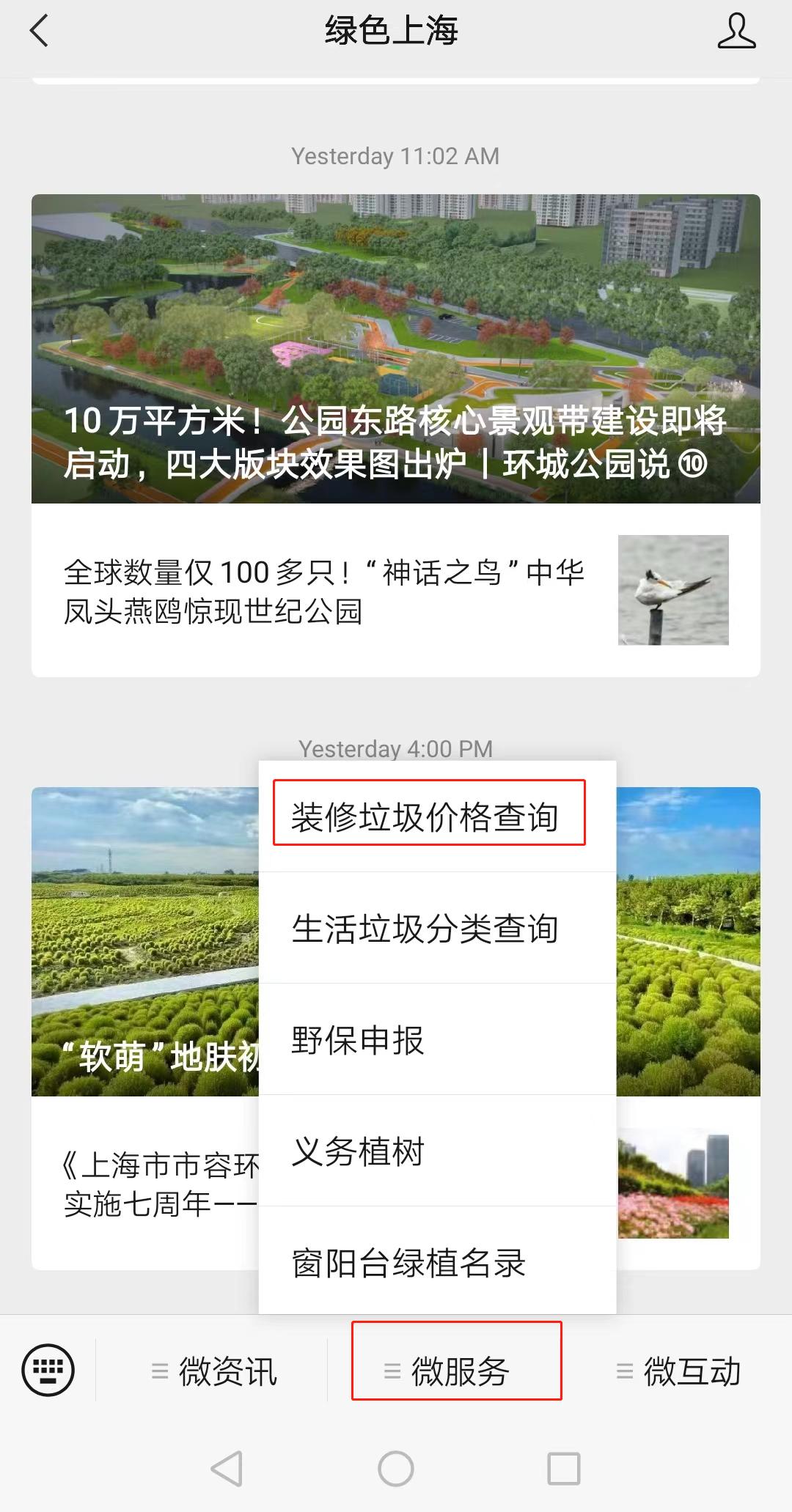Read the 中华凤头燕鸥 article

[323, 591]
